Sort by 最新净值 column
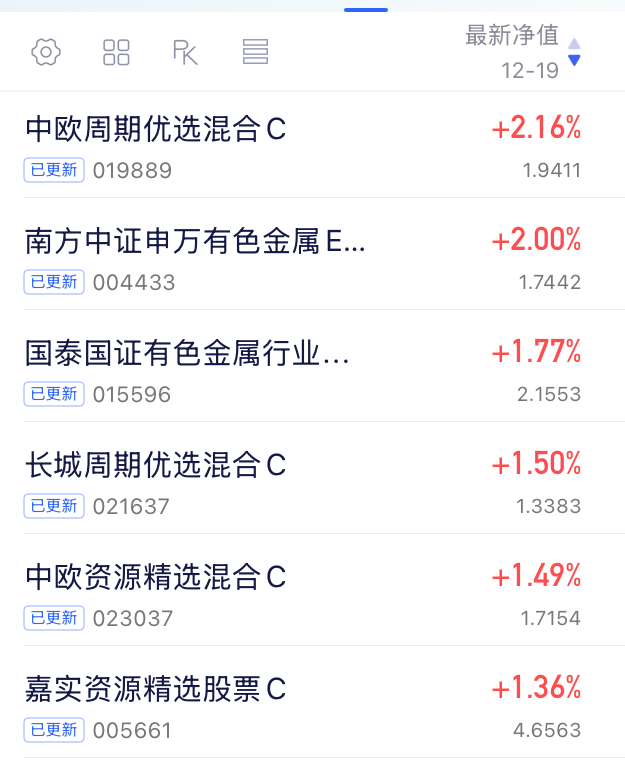The height and width of the screenshot is (775, 625). pyautogui.click(x=523, y=51)
